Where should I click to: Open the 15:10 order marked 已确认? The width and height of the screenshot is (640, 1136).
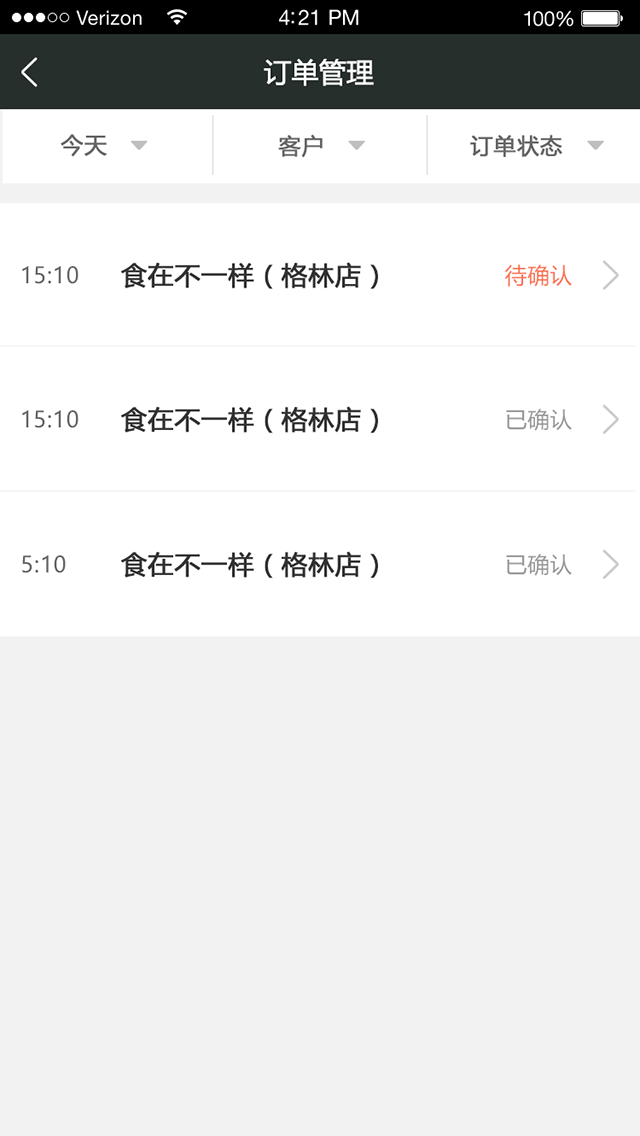tap(320, 419)
